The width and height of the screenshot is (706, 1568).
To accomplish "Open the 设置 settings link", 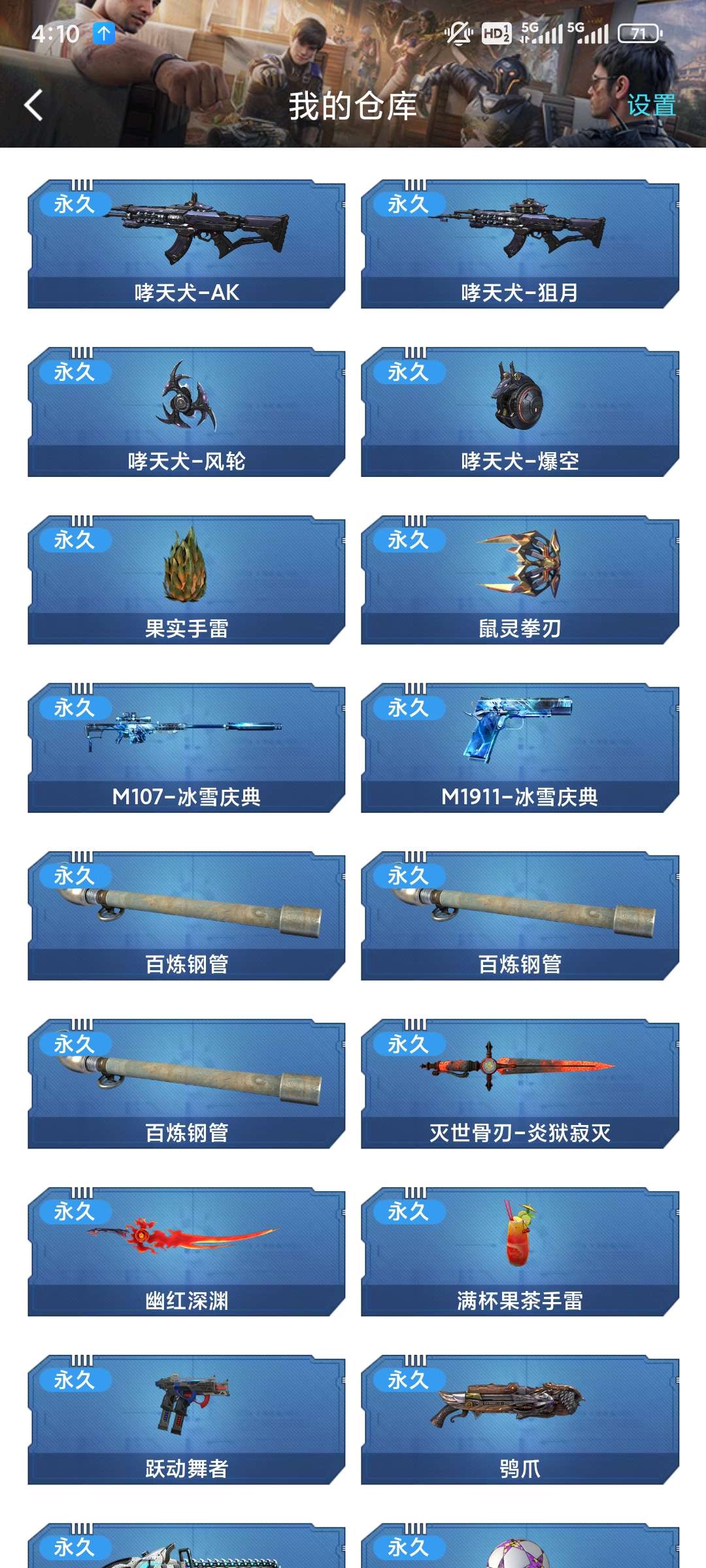I will [650, 105].
